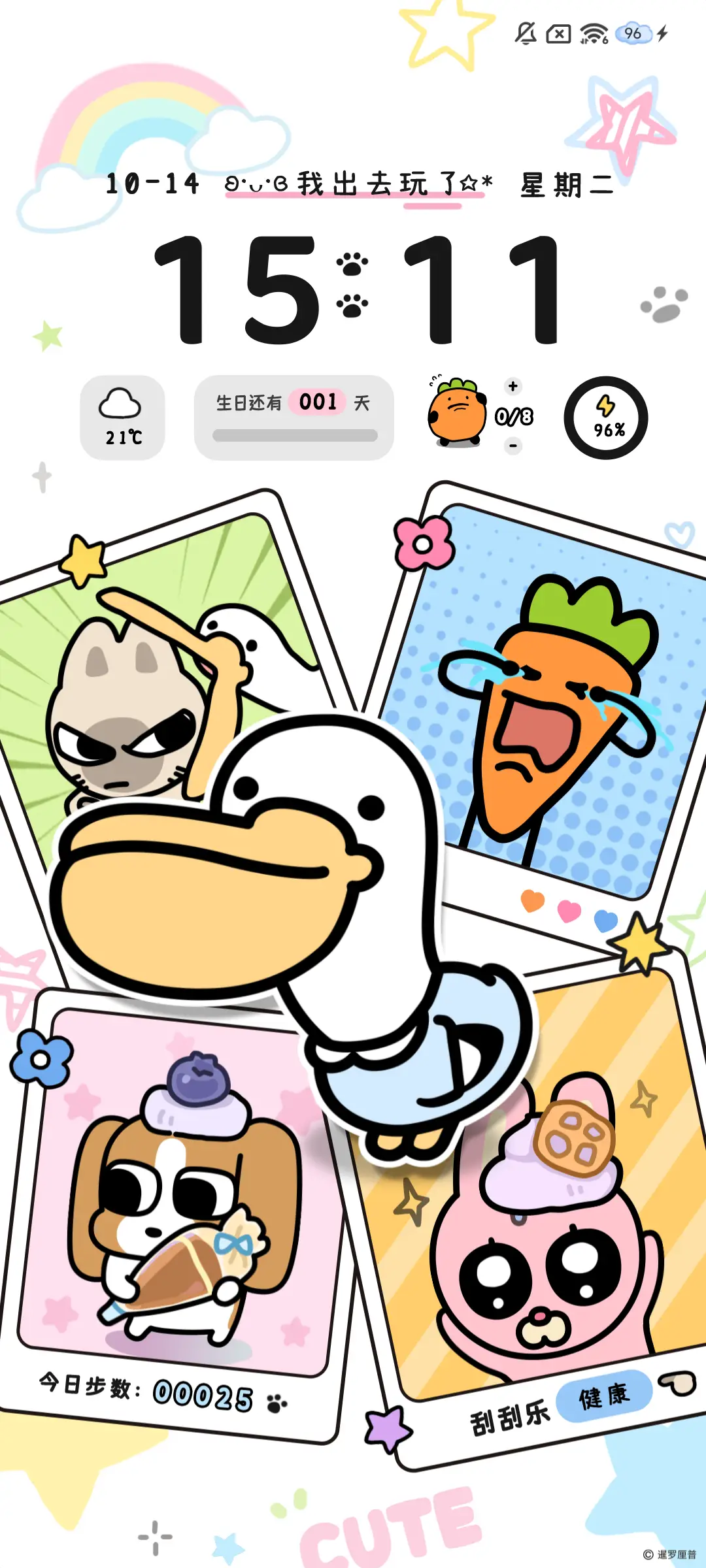Decrease the 0/8 counter with minus
Screen dimensions: 706x1568
coord(513,446)
